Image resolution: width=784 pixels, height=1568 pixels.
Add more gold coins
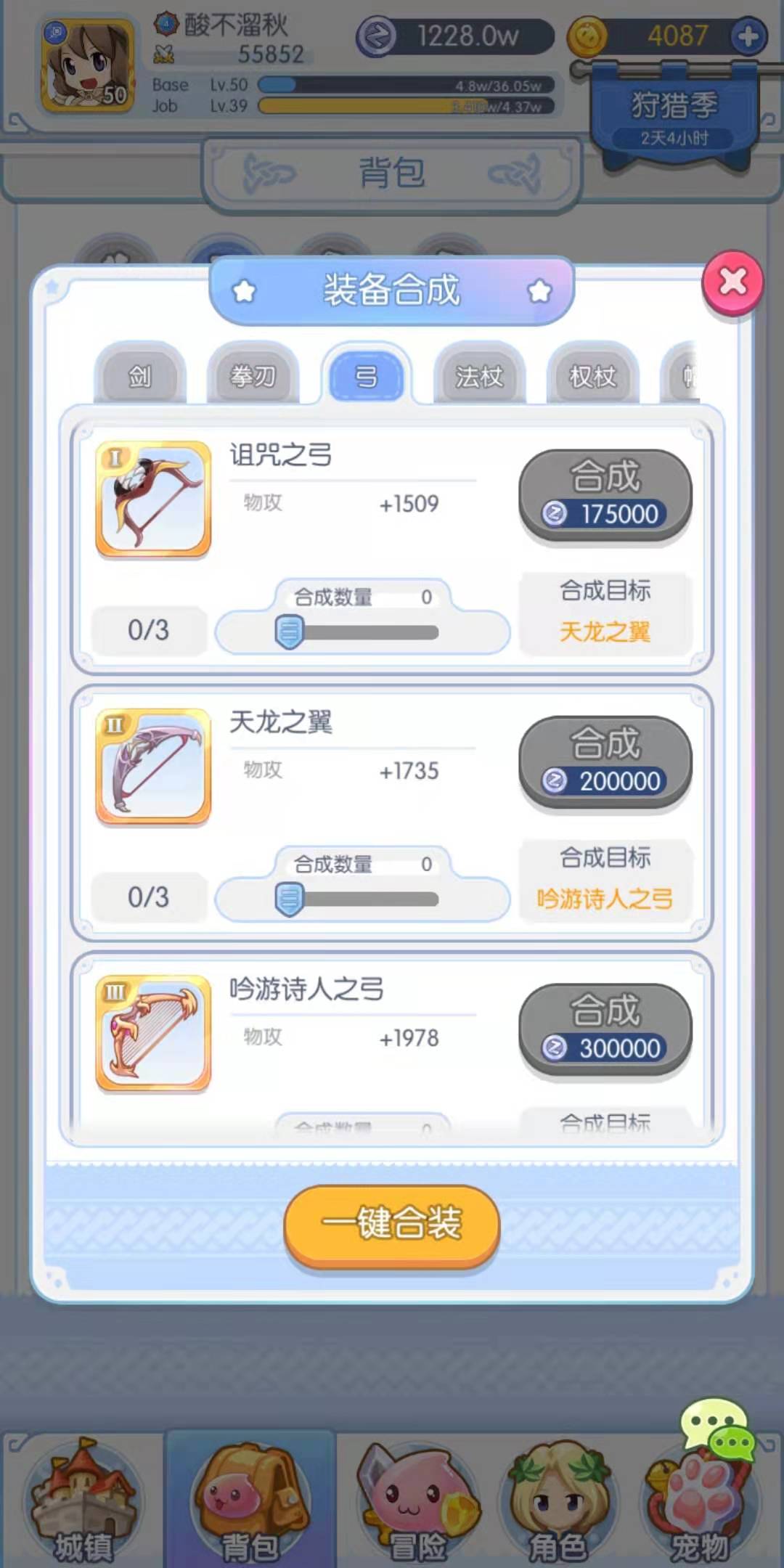(748, 36)
